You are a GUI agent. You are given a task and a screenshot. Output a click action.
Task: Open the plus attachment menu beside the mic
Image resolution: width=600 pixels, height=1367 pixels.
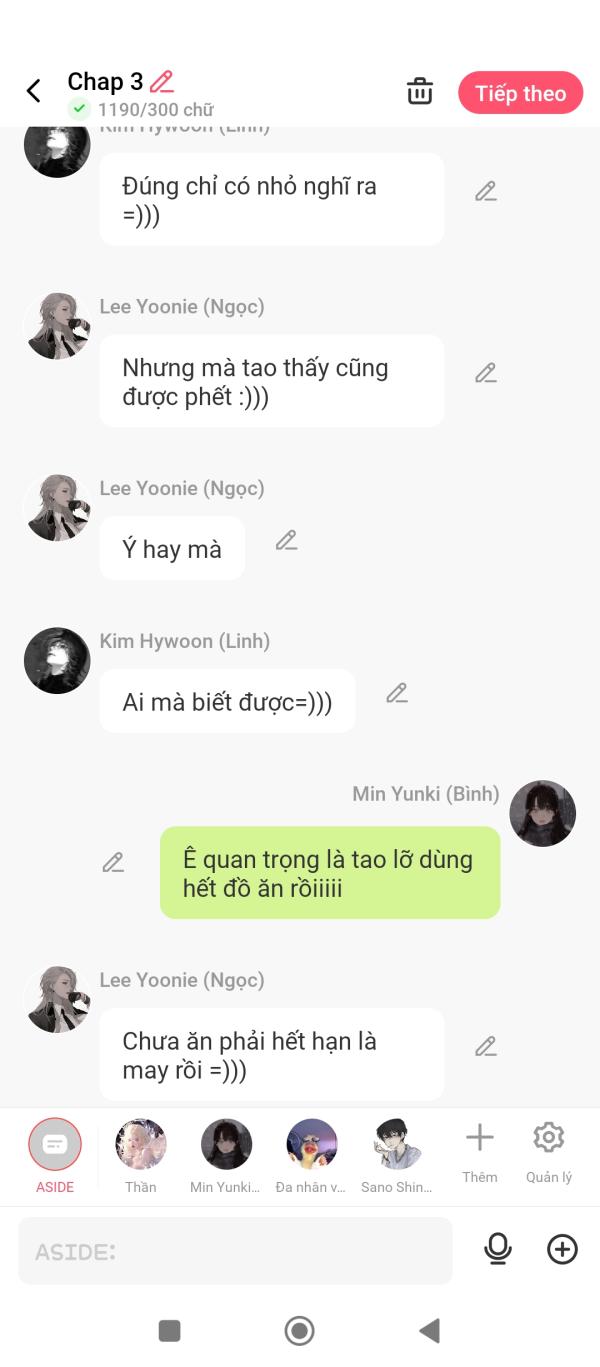click(x=562, y=1249)
